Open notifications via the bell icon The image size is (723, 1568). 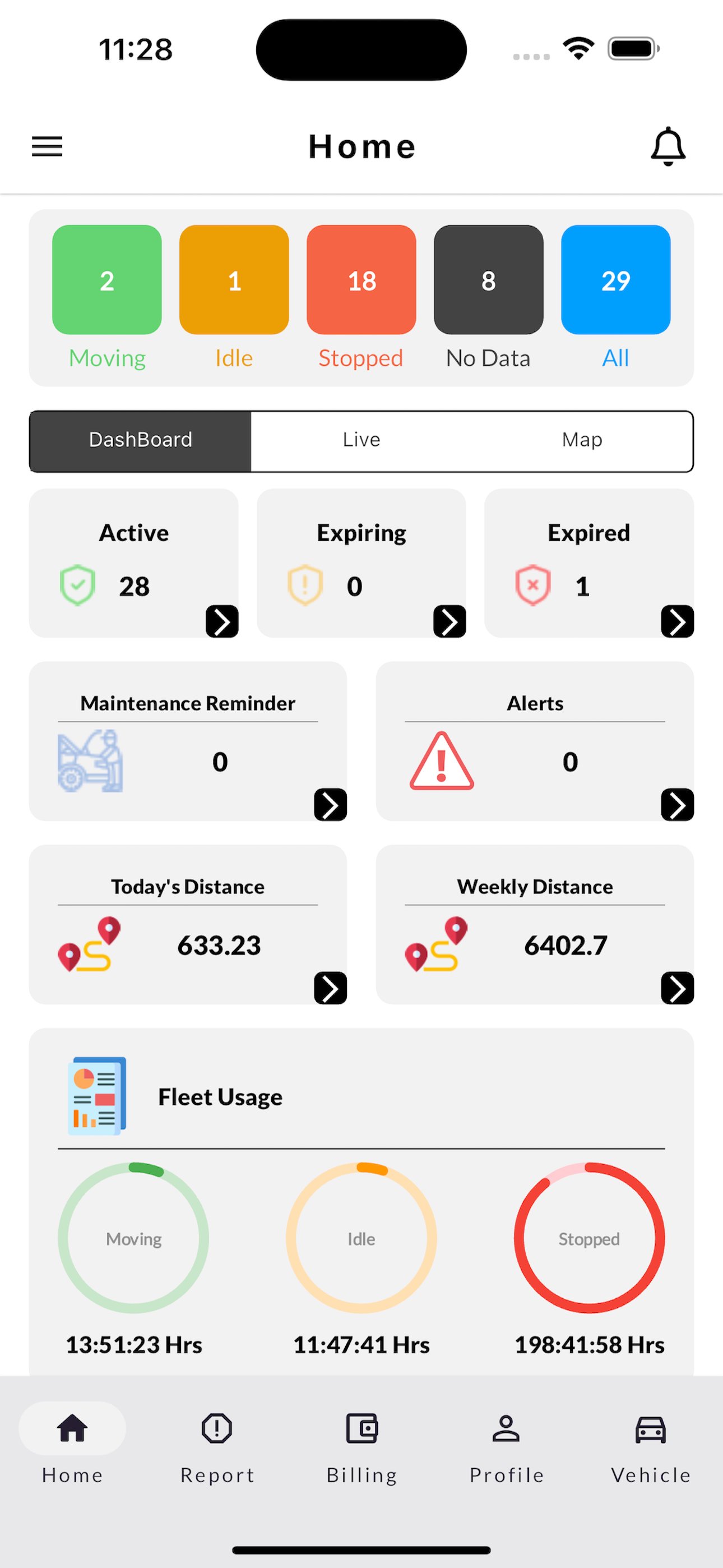pyautogui.click(x=668, y=146)
